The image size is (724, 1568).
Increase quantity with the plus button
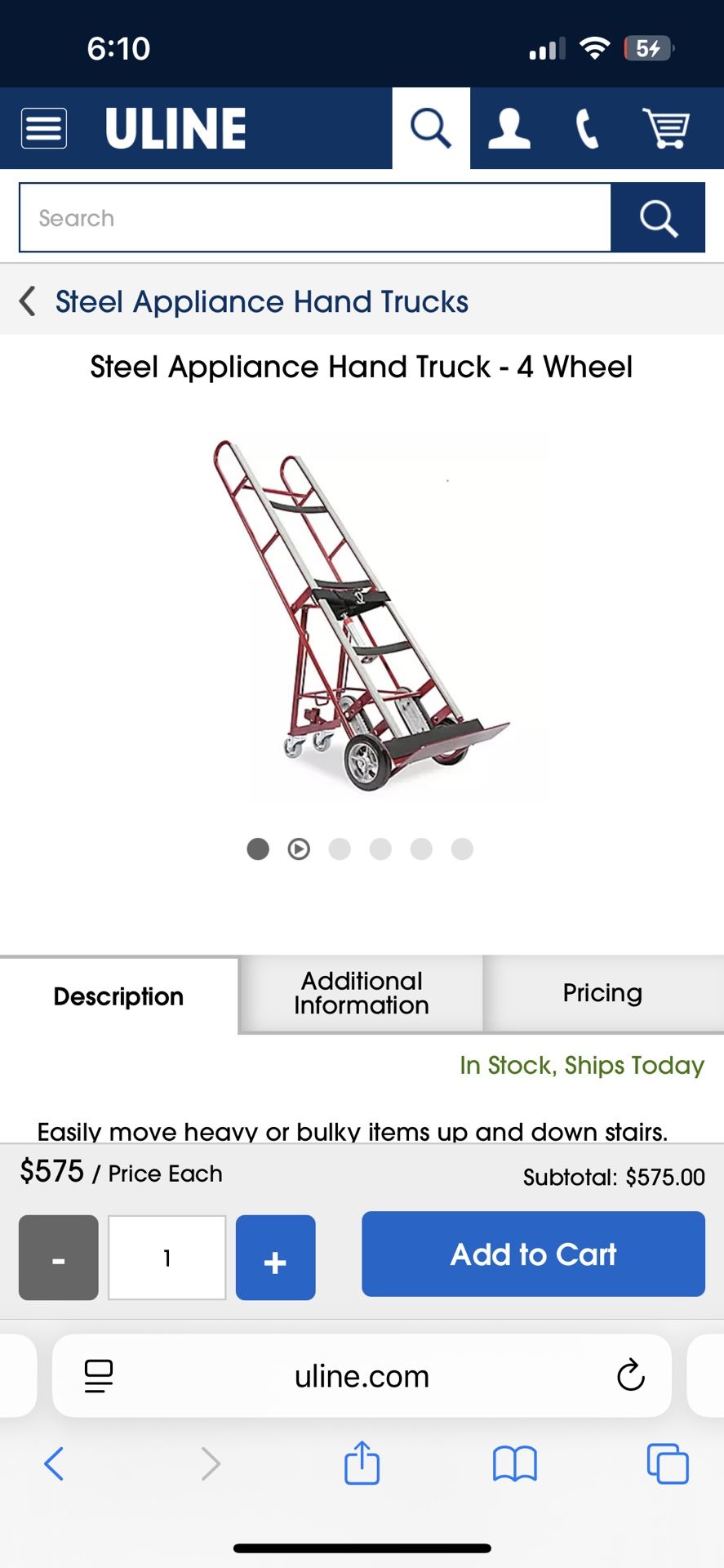coord(275,1258)
